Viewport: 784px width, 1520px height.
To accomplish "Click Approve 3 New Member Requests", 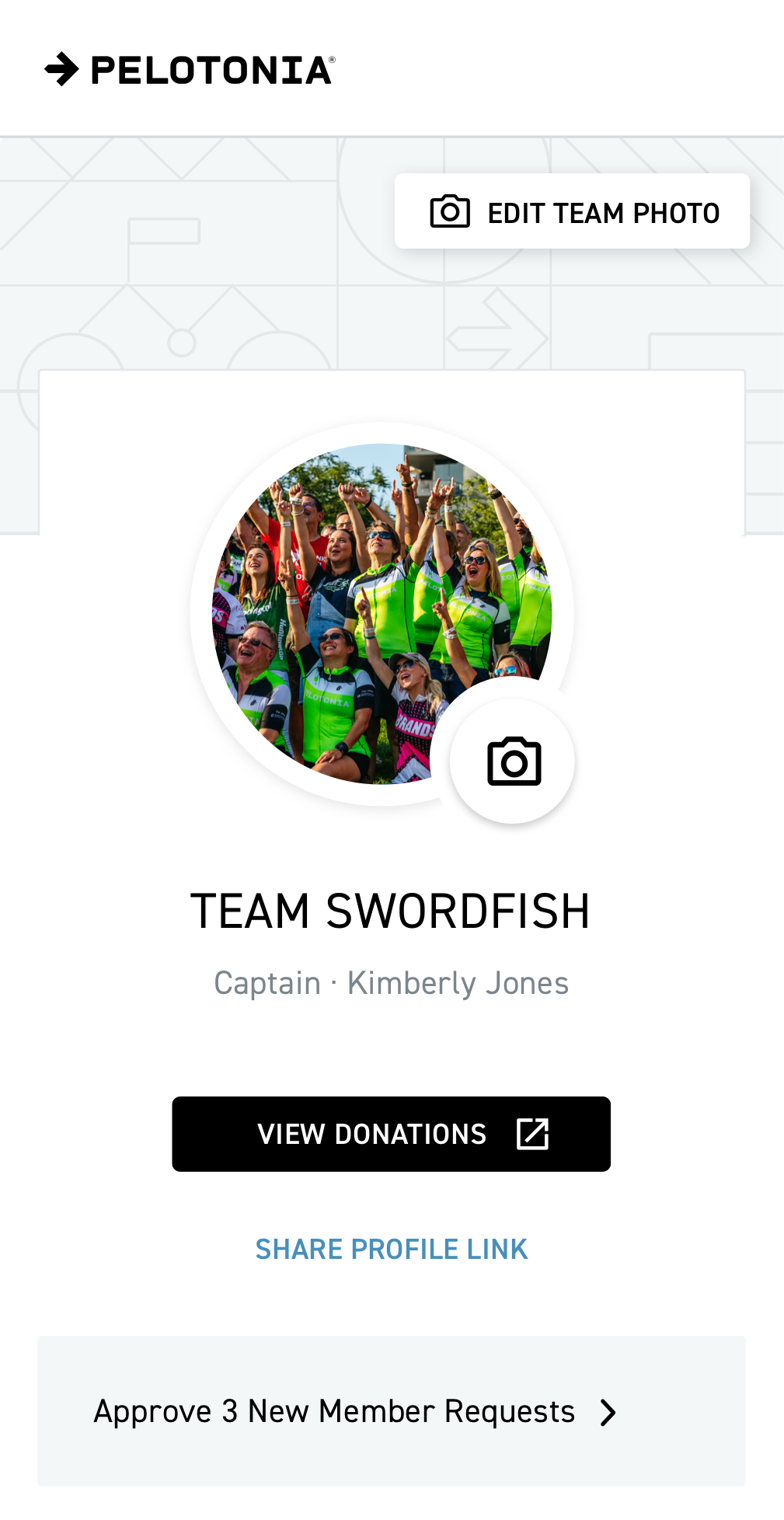I will coord(334,1412).
